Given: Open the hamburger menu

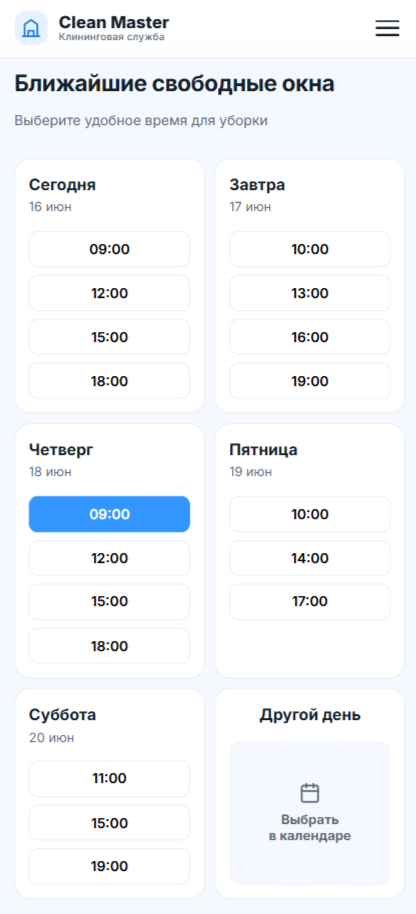Looking at the screenshot, I should pos(387,28).
